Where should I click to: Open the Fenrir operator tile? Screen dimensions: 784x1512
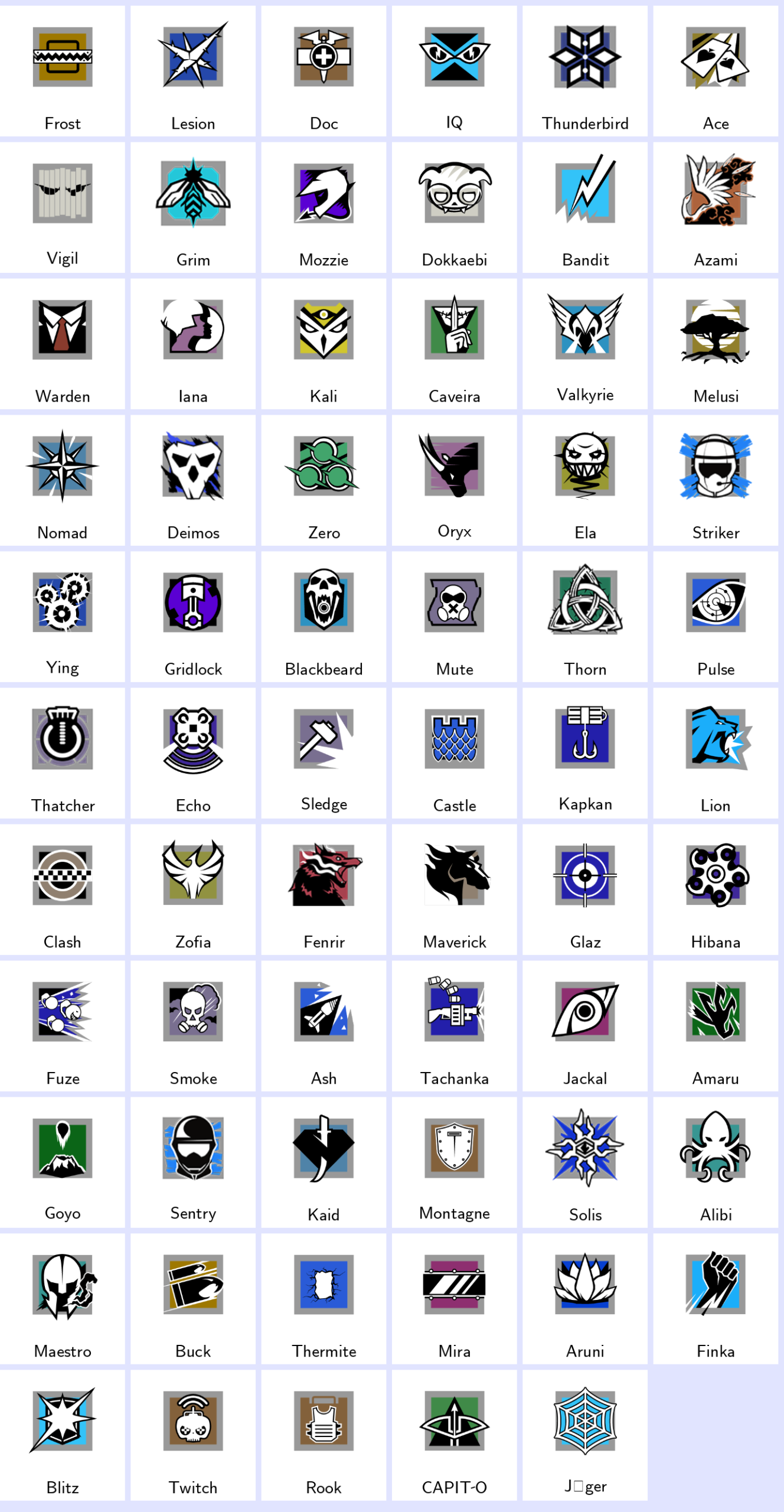[324, 889]
